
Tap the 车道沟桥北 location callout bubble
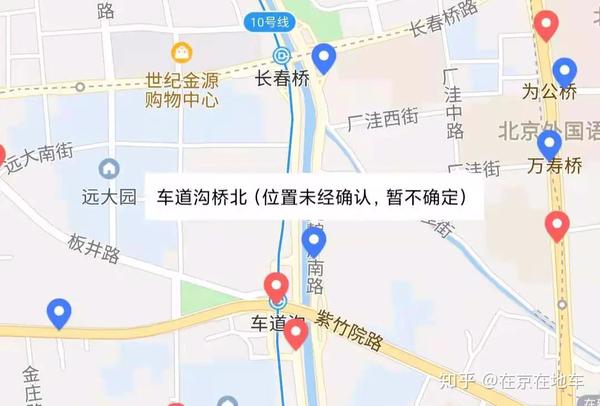[x=314, y=197]
